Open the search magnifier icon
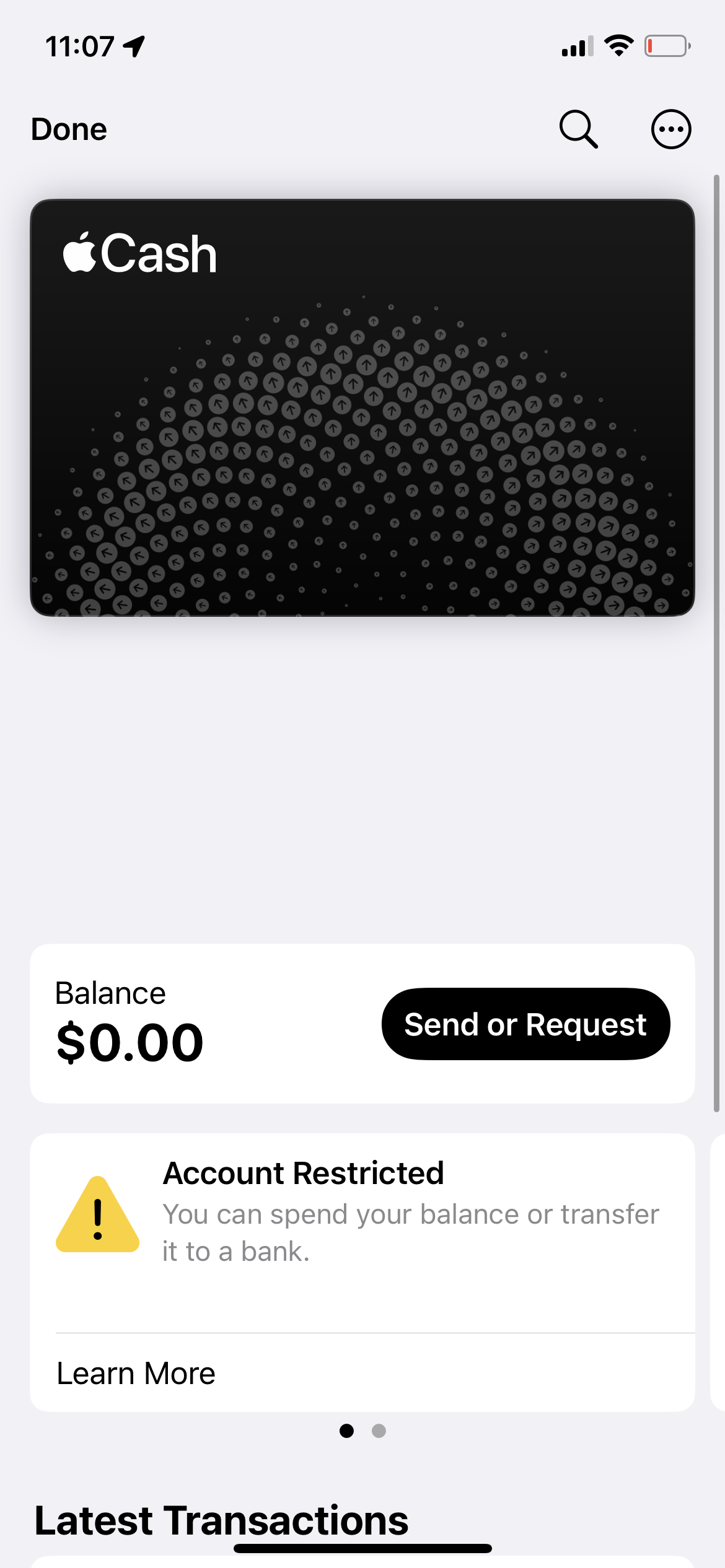The height and width of the screenshot is (1568, 725). pos(578,129)
